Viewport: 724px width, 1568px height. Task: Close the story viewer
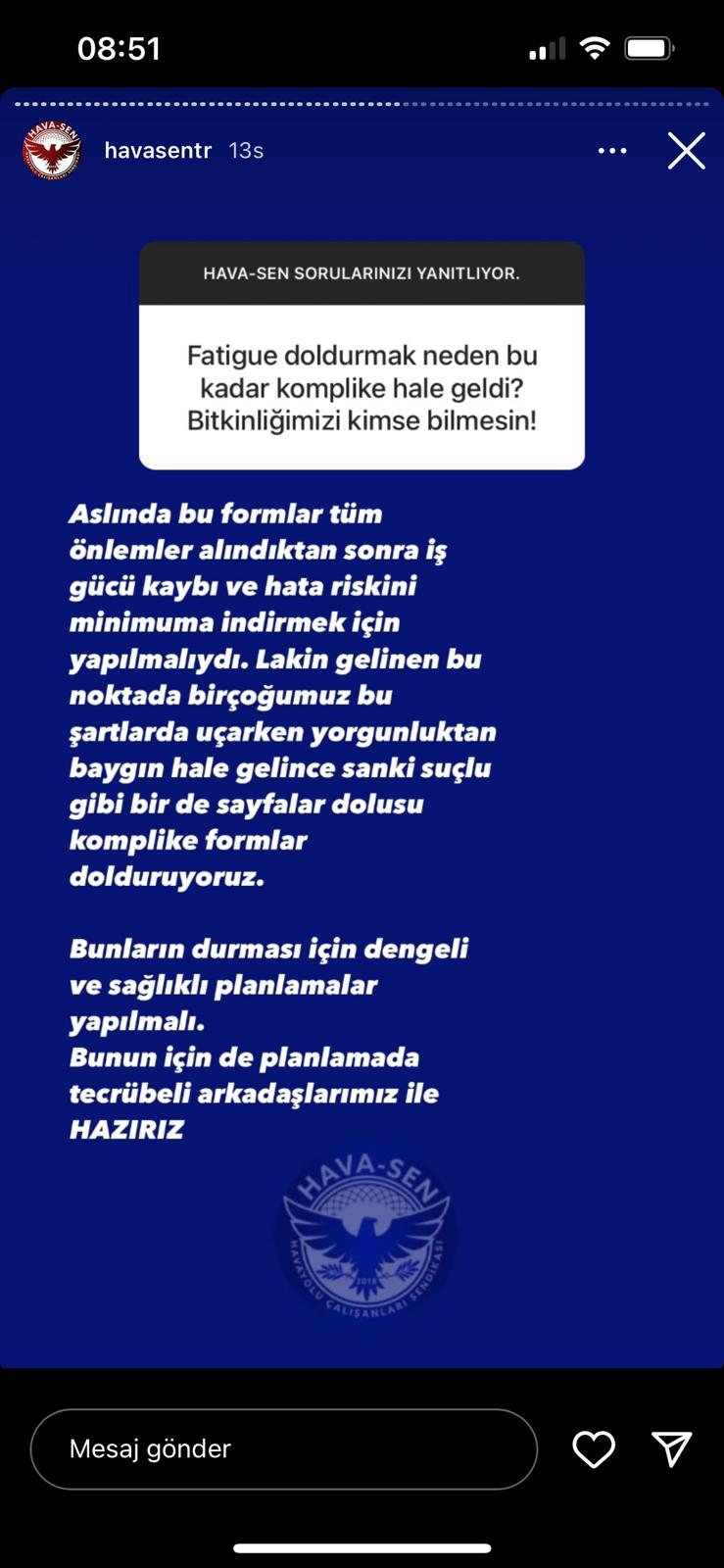click(686, 151)
